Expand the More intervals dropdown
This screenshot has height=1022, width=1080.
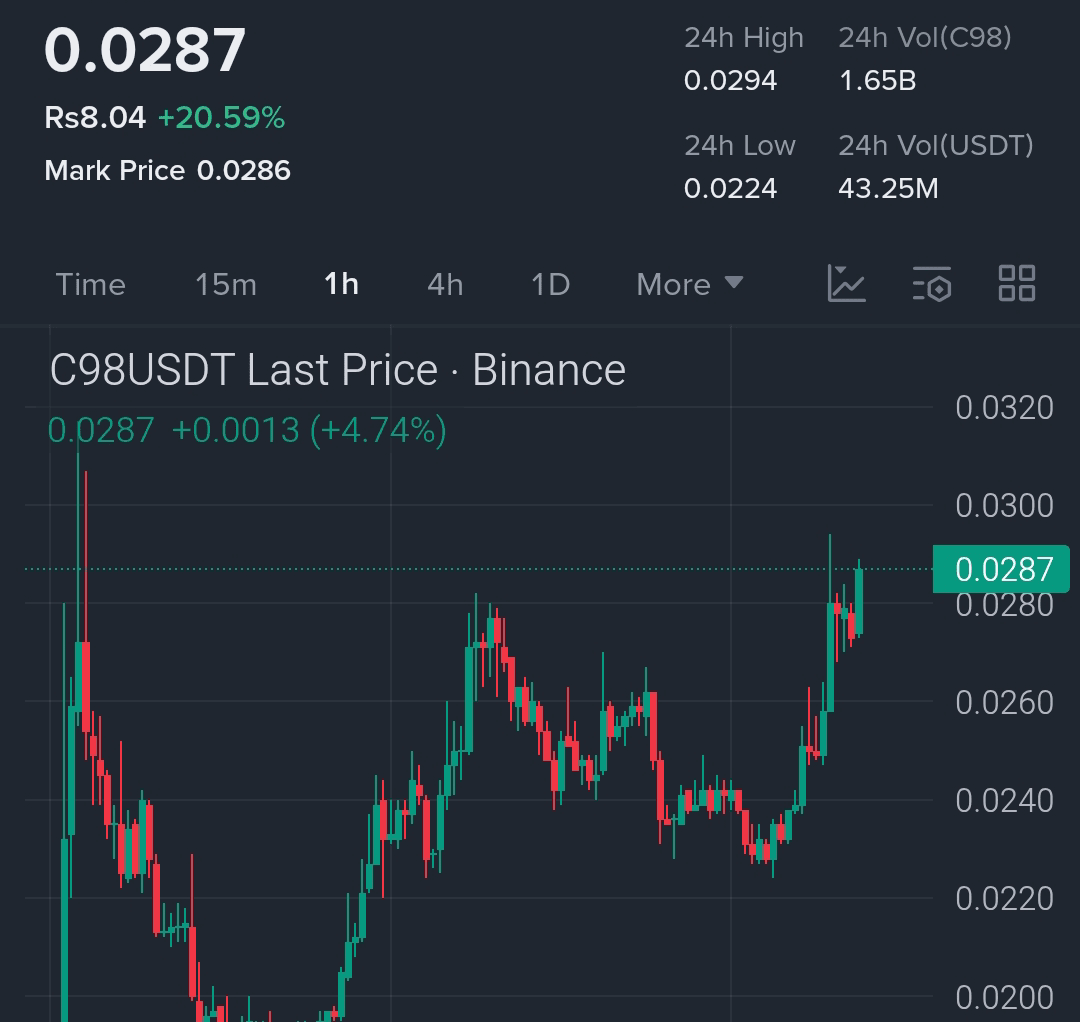[690, 285]
